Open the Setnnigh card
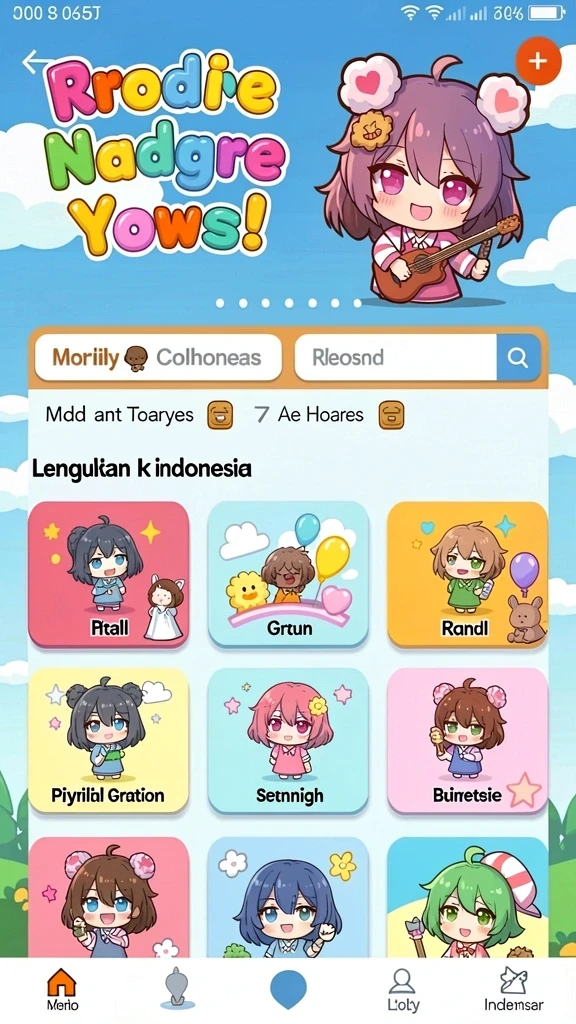576x1024 pixels. point(288,741)
